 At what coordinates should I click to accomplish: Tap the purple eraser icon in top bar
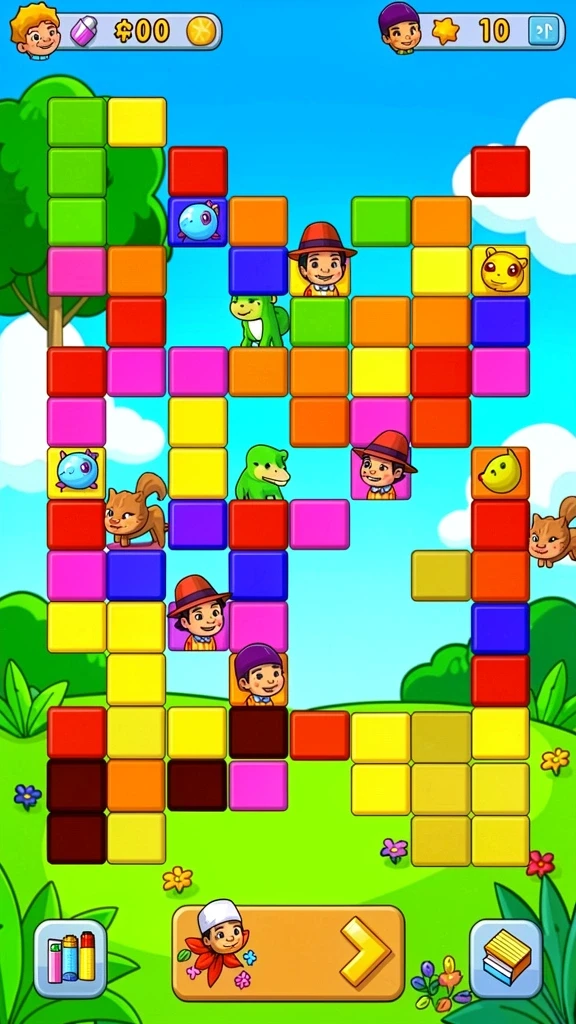pyautogui.click(x=84, y=31)
